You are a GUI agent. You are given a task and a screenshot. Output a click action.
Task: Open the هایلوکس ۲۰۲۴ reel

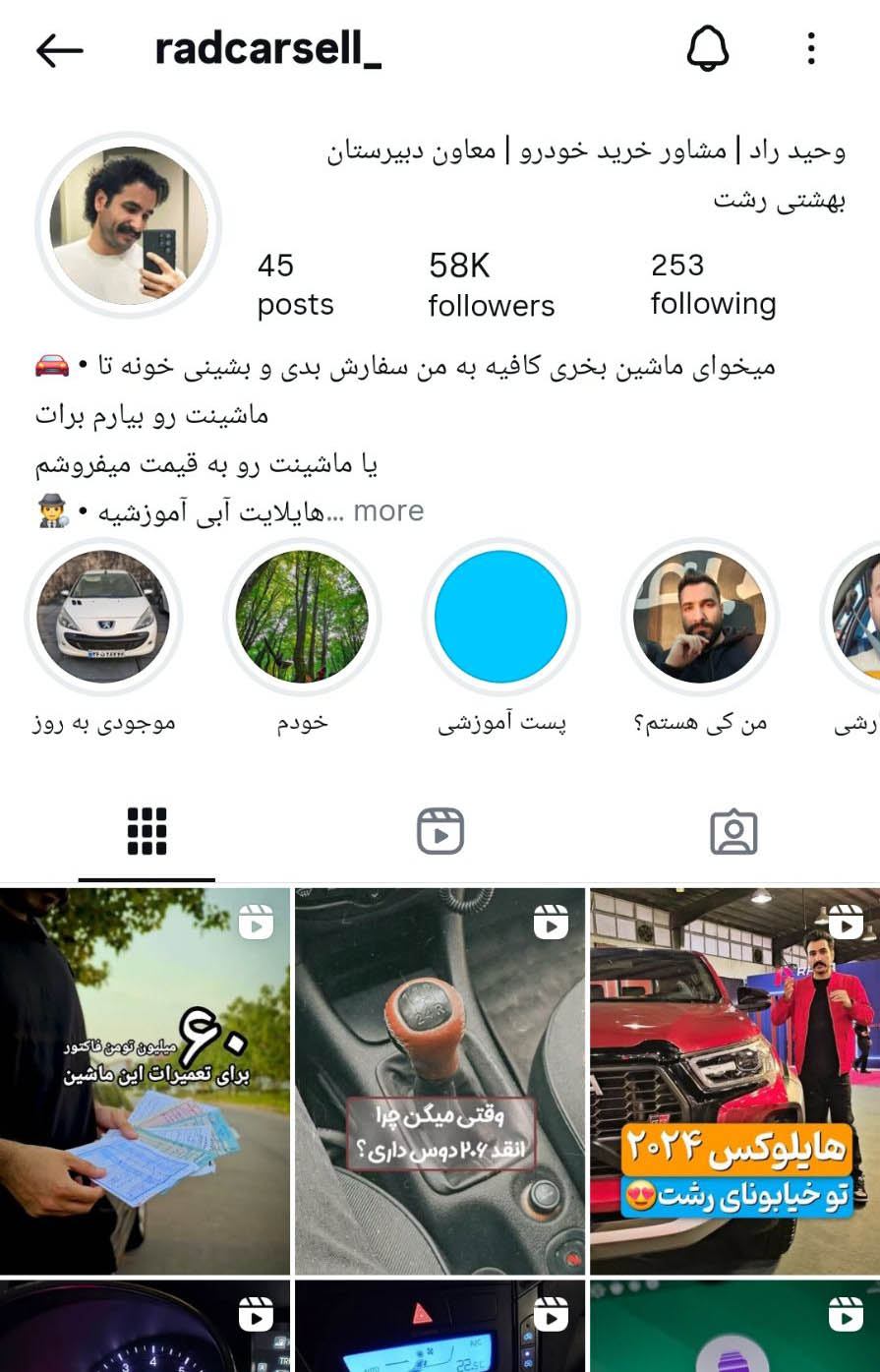tap(733, 1080)
